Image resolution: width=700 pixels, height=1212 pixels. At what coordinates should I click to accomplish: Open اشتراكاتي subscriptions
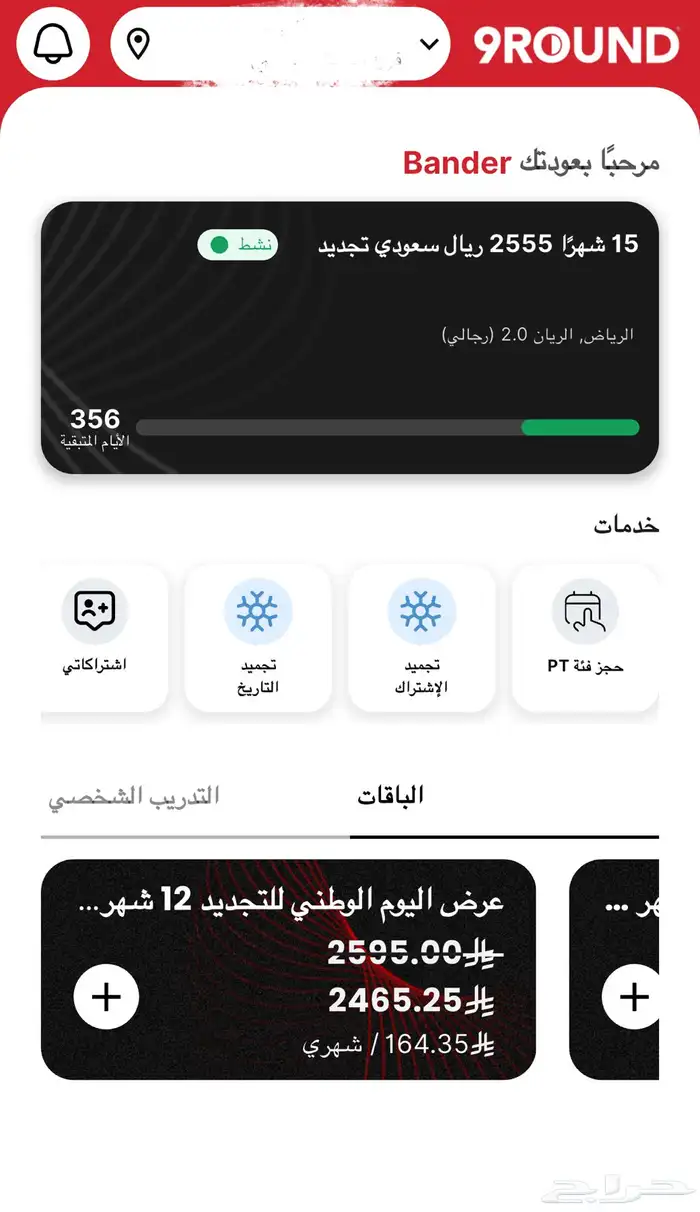click(95, 637)
